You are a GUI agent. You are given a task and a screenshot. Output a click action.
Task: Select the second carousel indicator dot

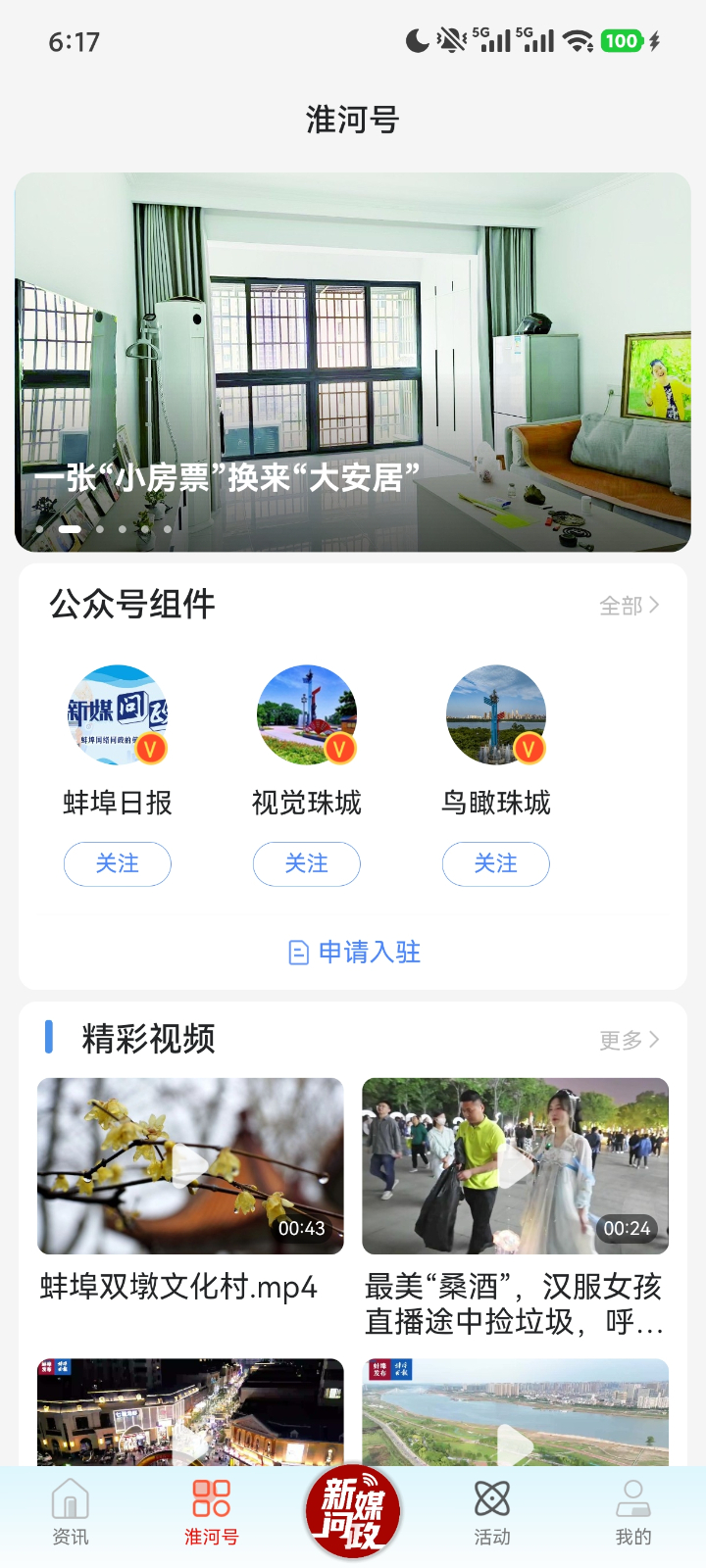click(69, 527)
